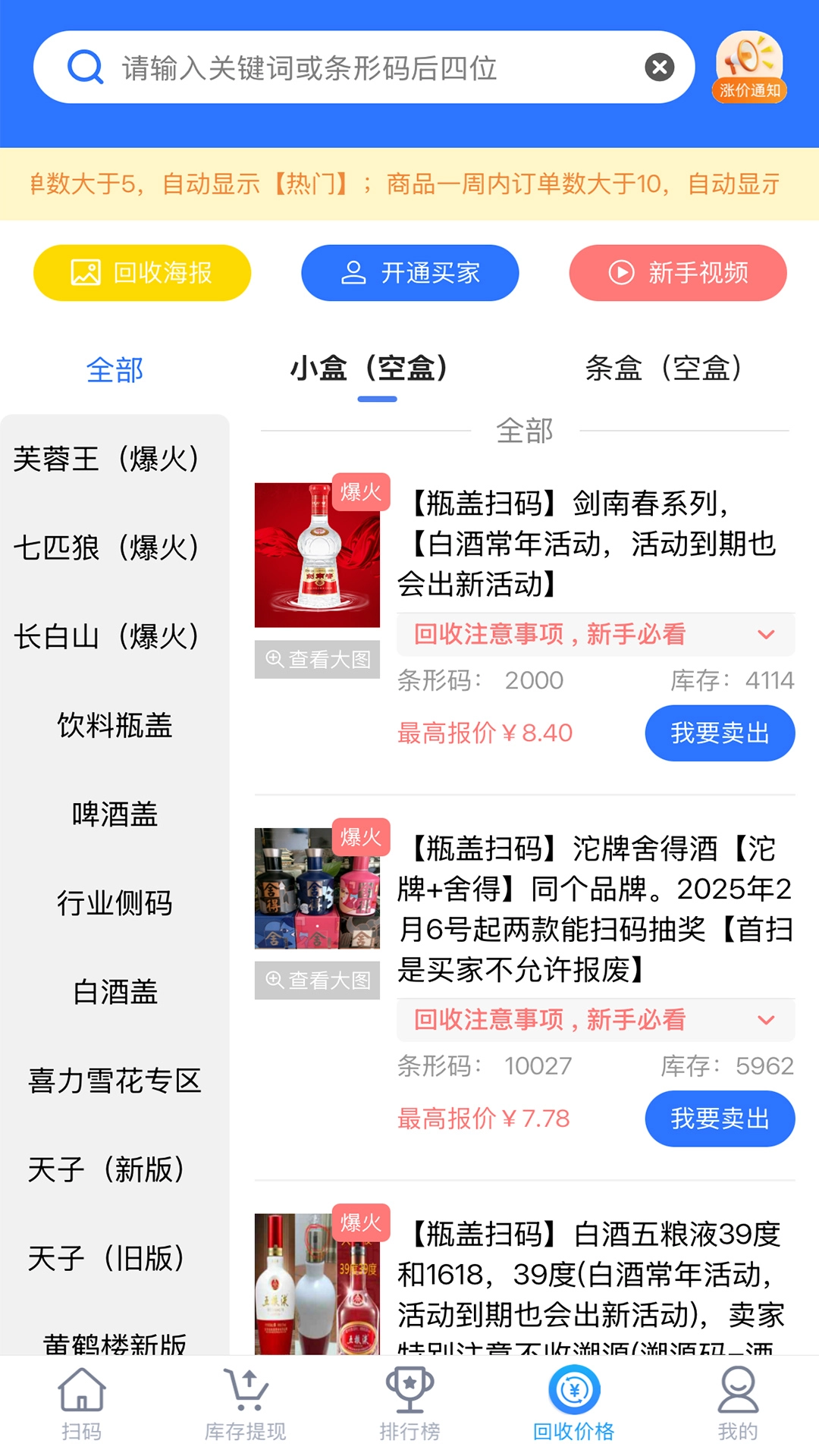Switch to the 条盒（空盒）tab
This screenshot has width=819, height=1456.
click(666, 369)
